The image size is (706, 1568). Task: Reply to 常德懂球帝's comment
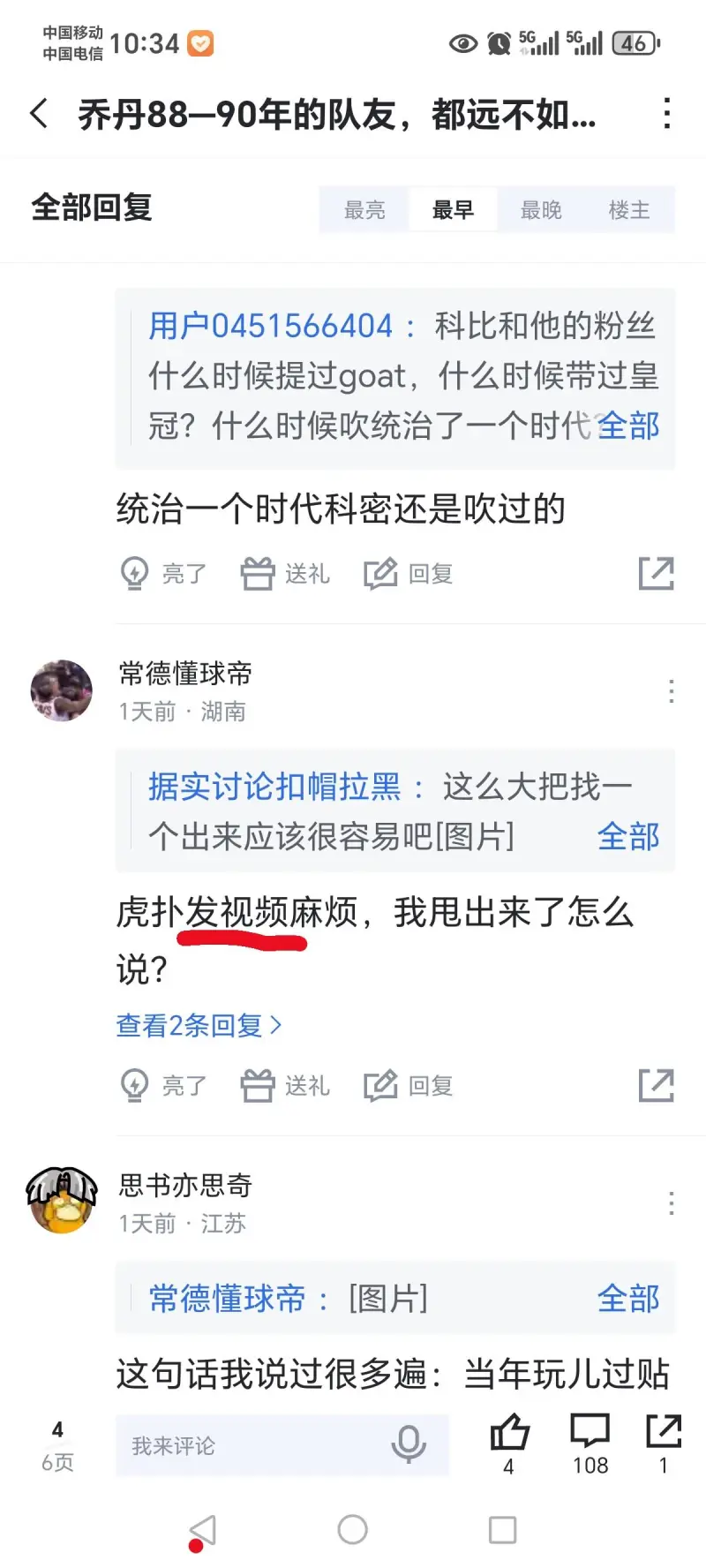point(409,1086)
